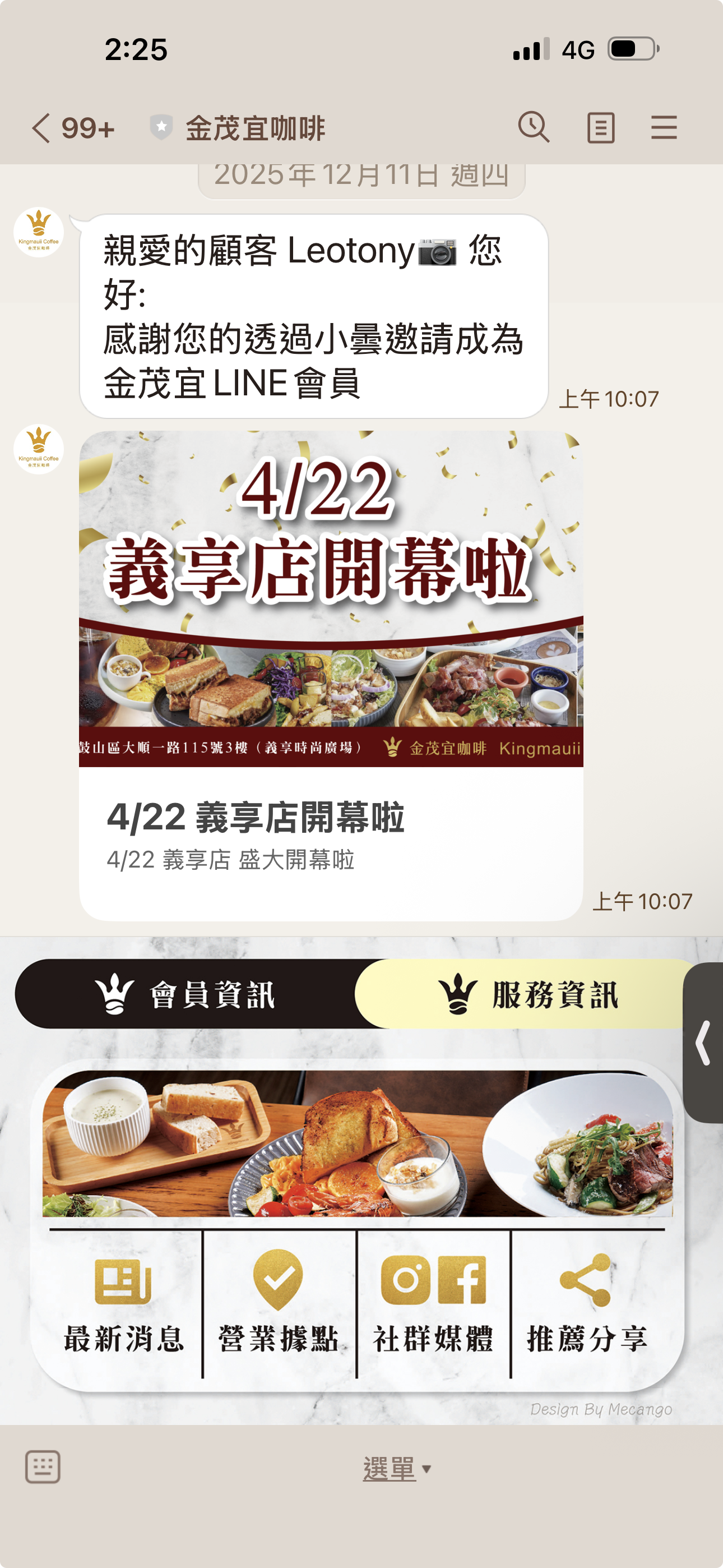The width and height of the screenshot is (723, 1568).
Task: Open the chat hamburger menu
Action: coord(664,128)
